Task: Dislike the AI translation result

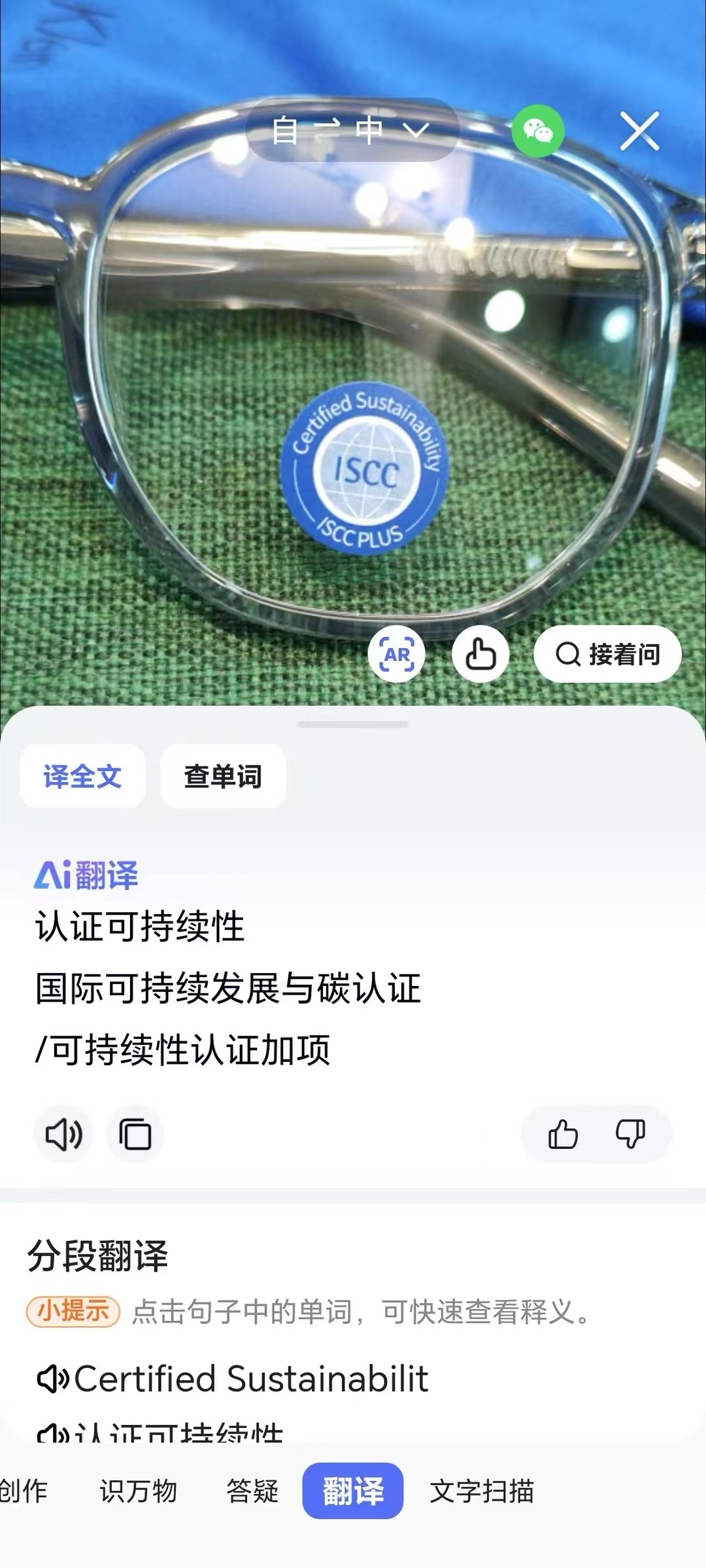Action: point(630,1134)
